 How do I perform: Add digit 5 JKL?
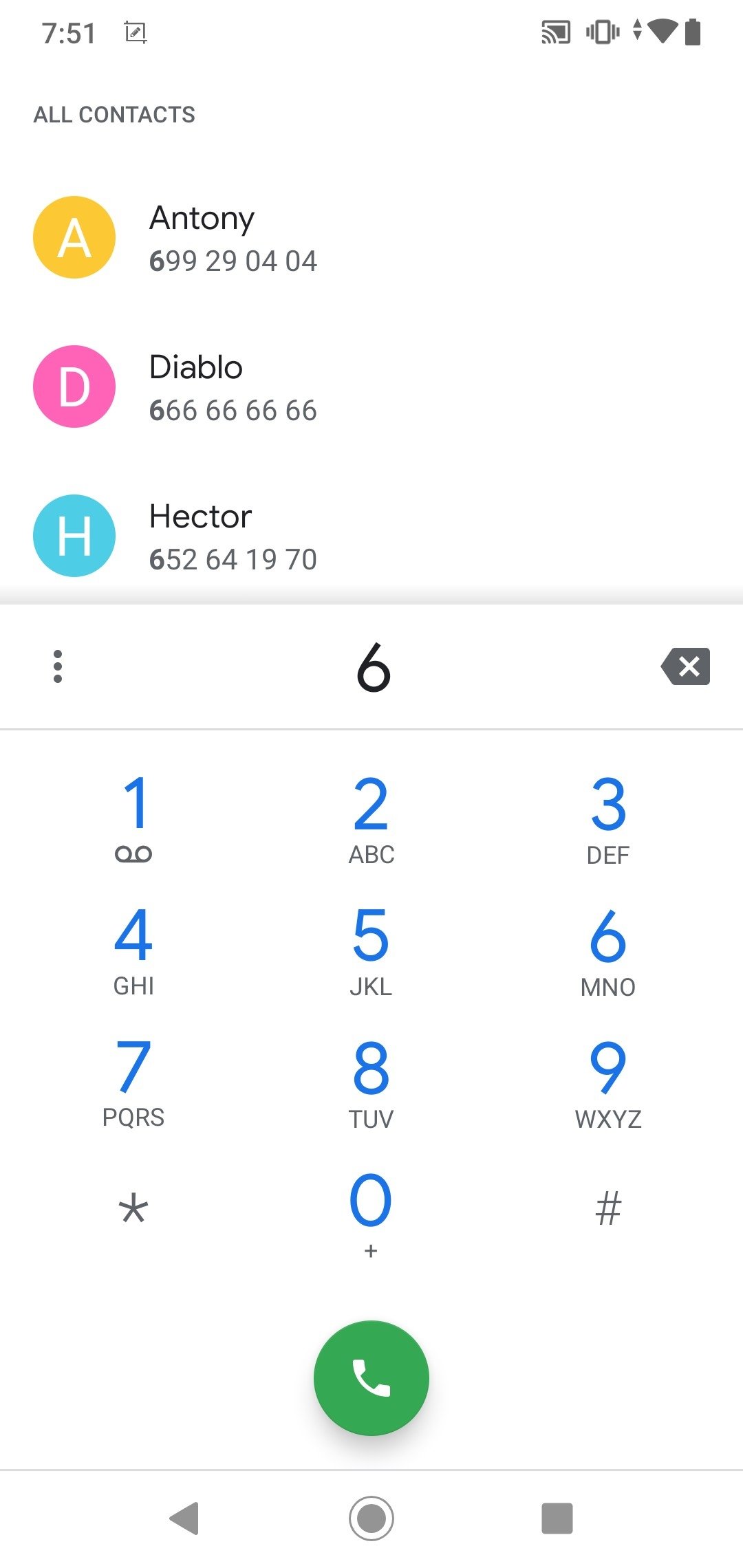371,951
